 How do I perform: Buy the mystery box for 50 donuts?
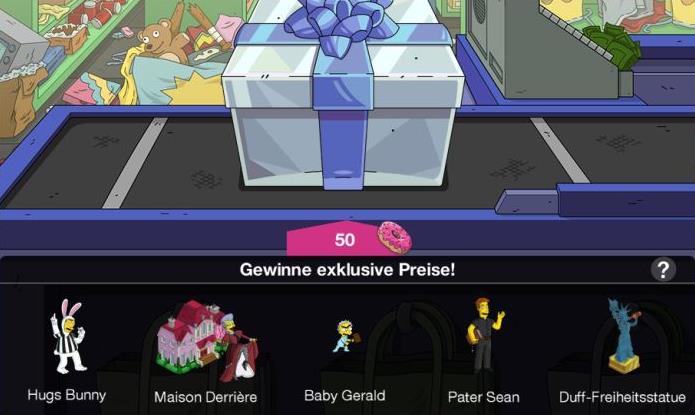click(347, 239)
